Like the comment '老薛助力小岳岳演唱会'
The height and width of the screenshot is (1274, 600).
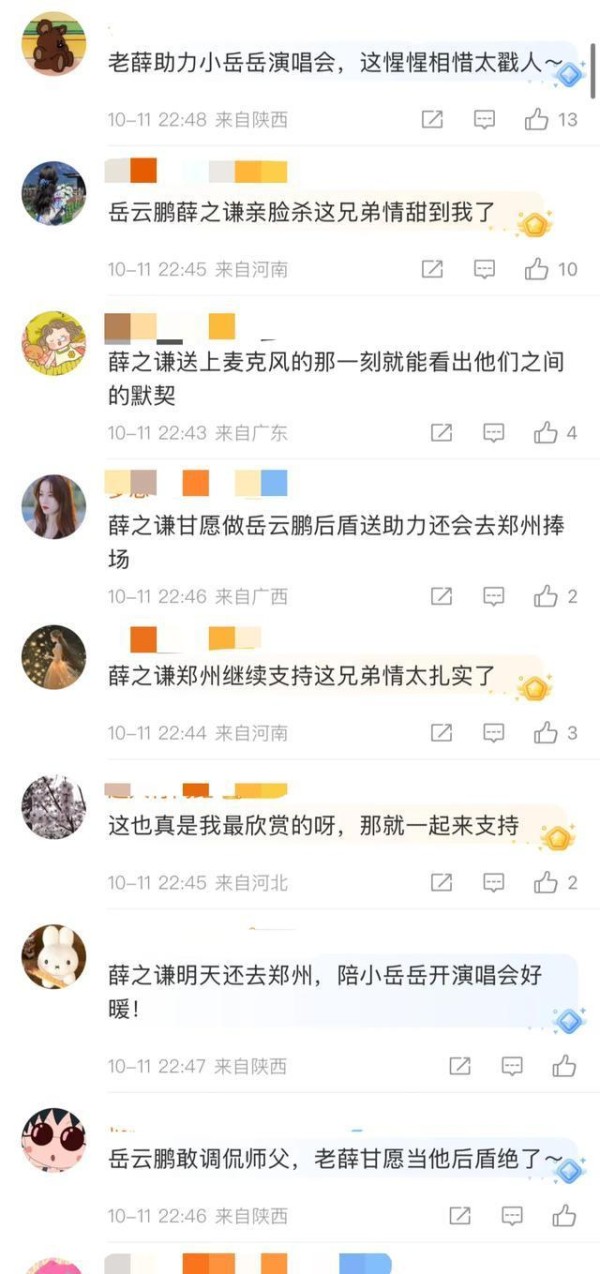point(537,120)
